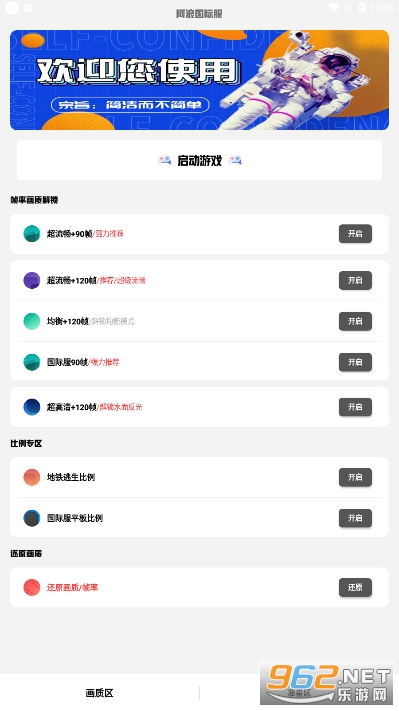Switch to the 画质区 tab
The width and height of the screenshot is (399, 711).
(100, 692)
